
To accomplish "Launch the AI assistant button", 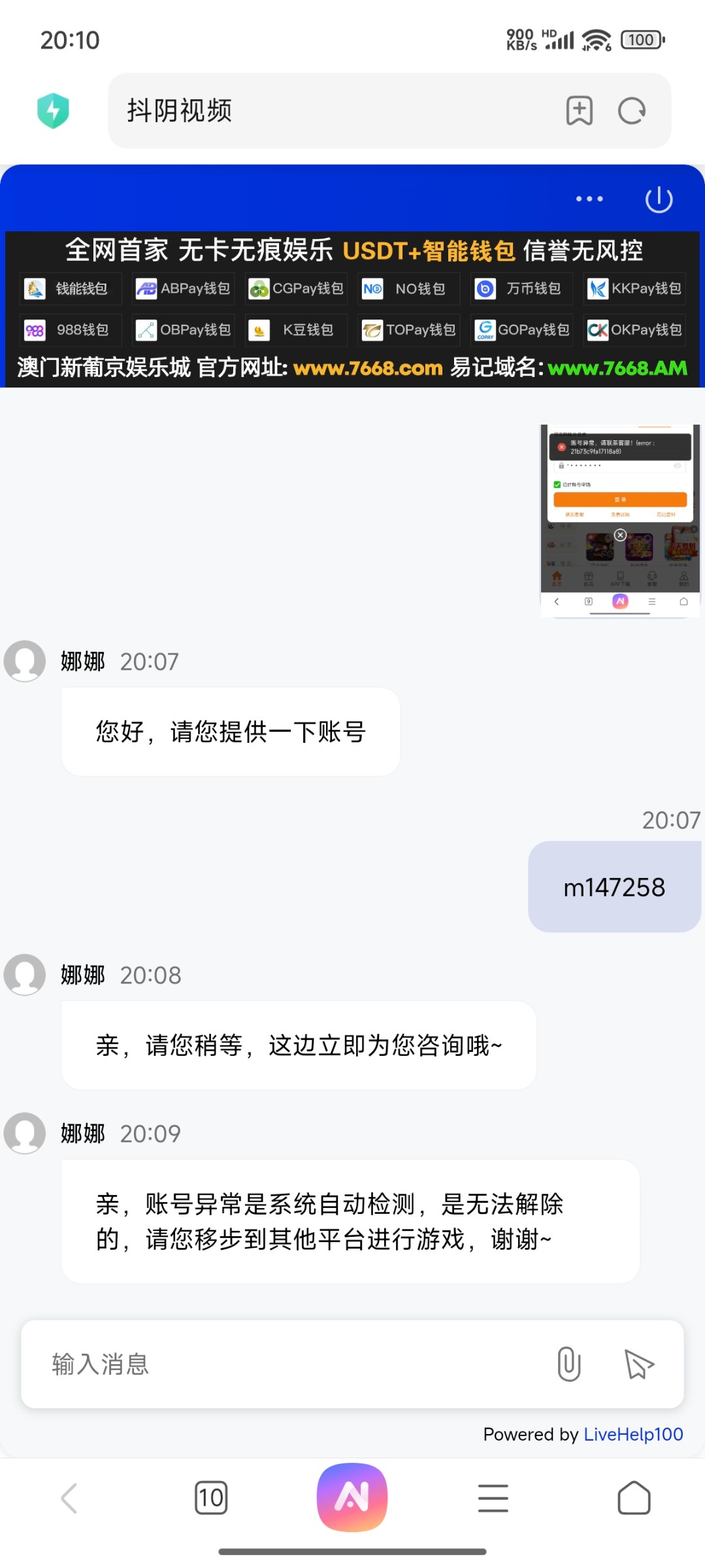I will click(352, 1497).
